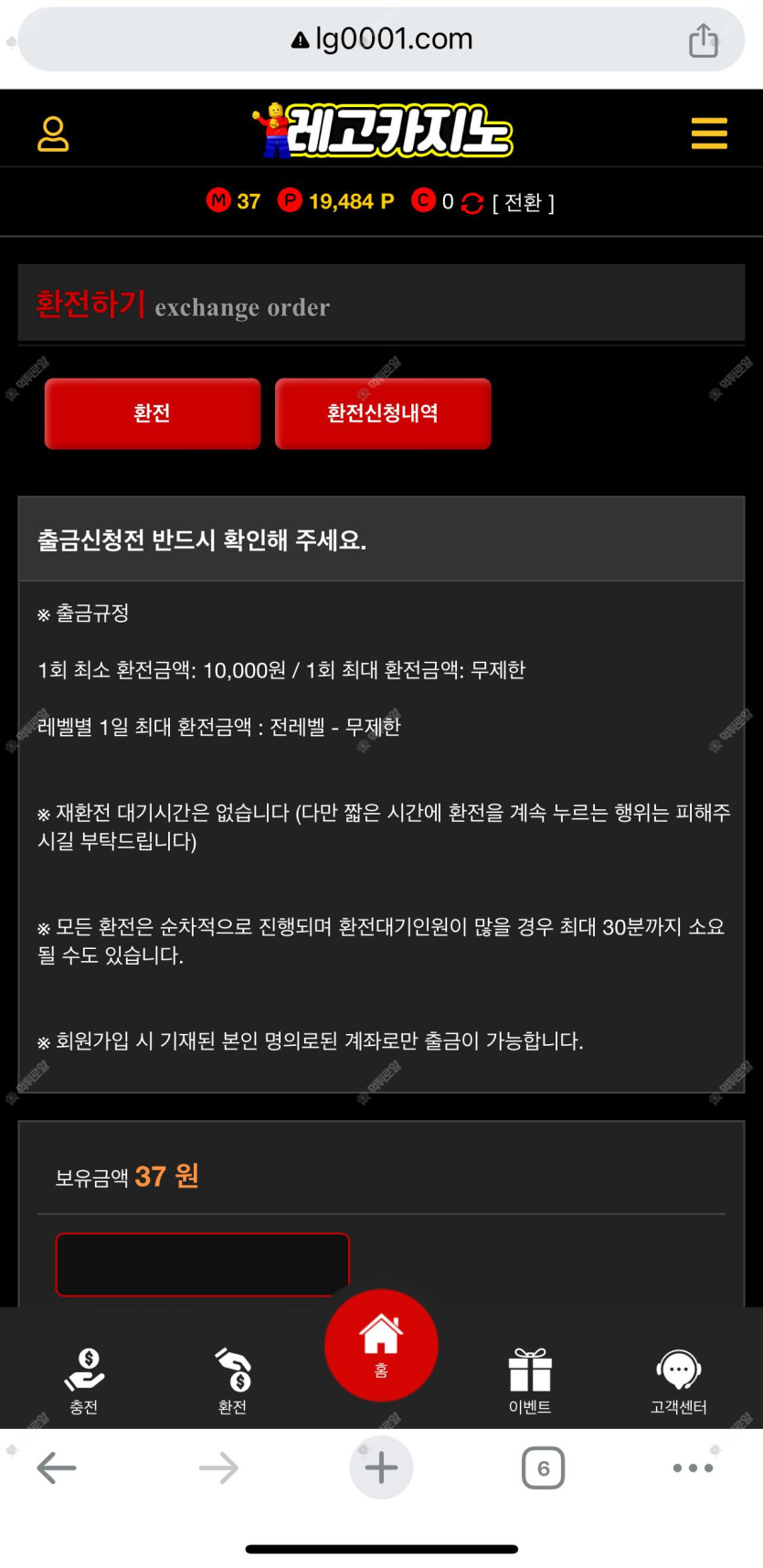View the six open browser tabs
The width and height of the screenshot is (763, 1568).
pyautogui.click(x=543, y=1468)
